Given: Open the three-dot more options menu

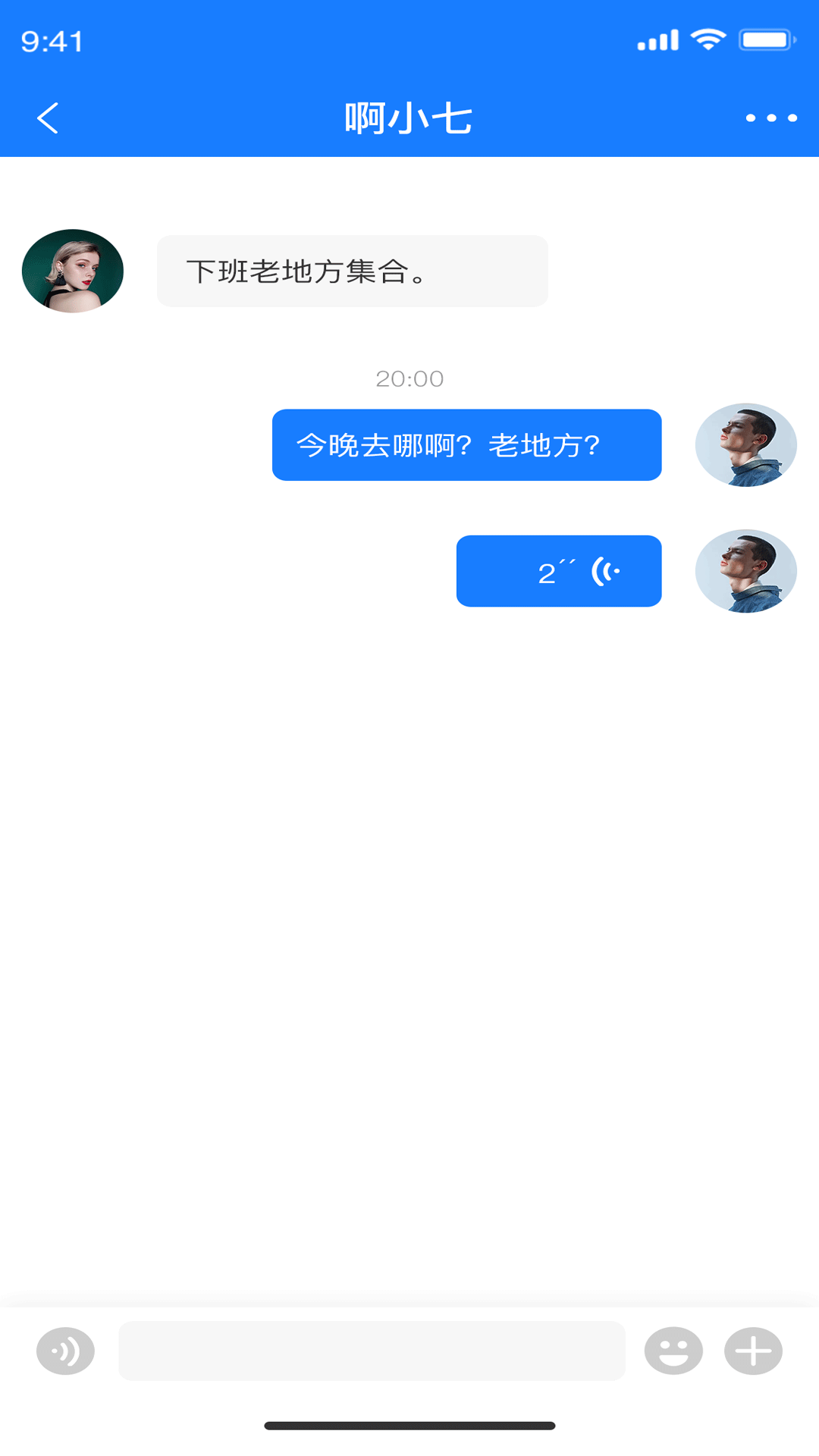Looking at the screenshot, I should pos(770,118).
